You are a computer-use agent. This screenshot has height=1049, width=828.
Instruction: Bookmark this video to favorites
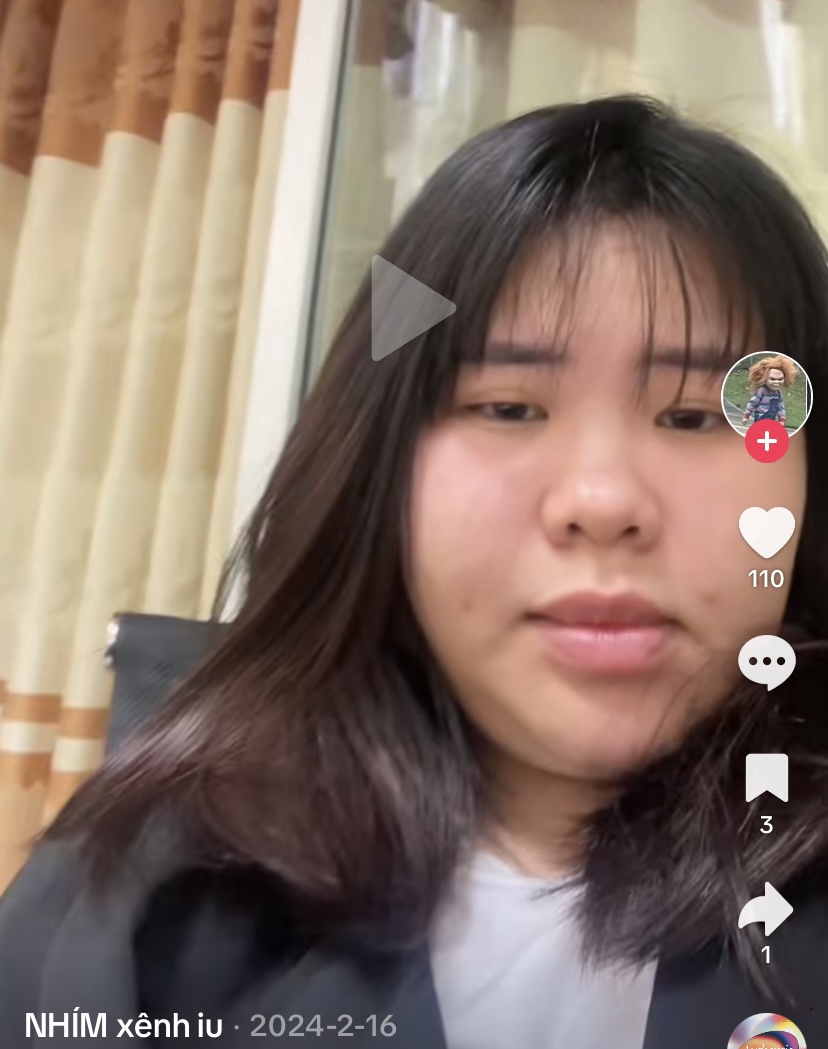(x=766, y=778)
